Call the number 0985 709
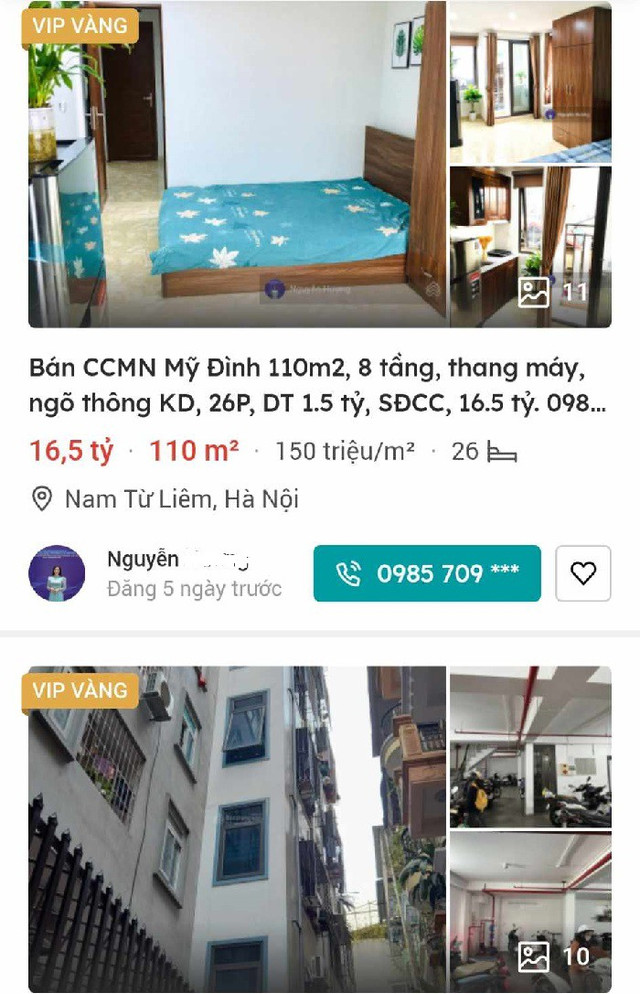The image size is (640, 994). tap(427, 573)
